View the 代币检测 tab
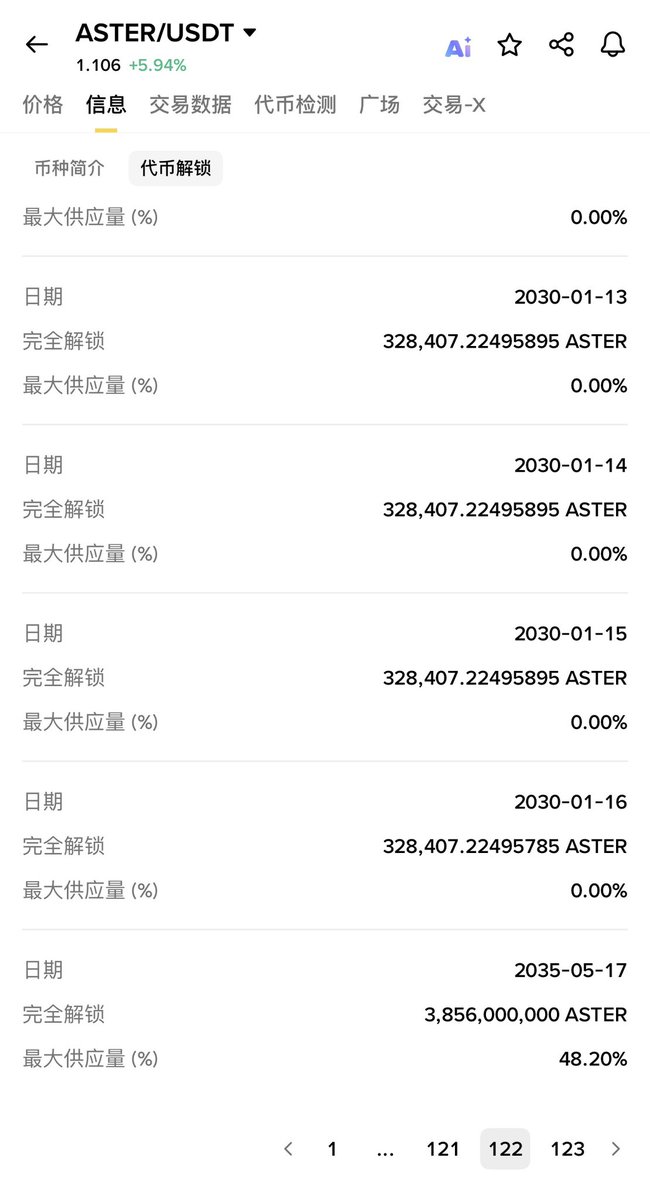 tap(295, 105)
